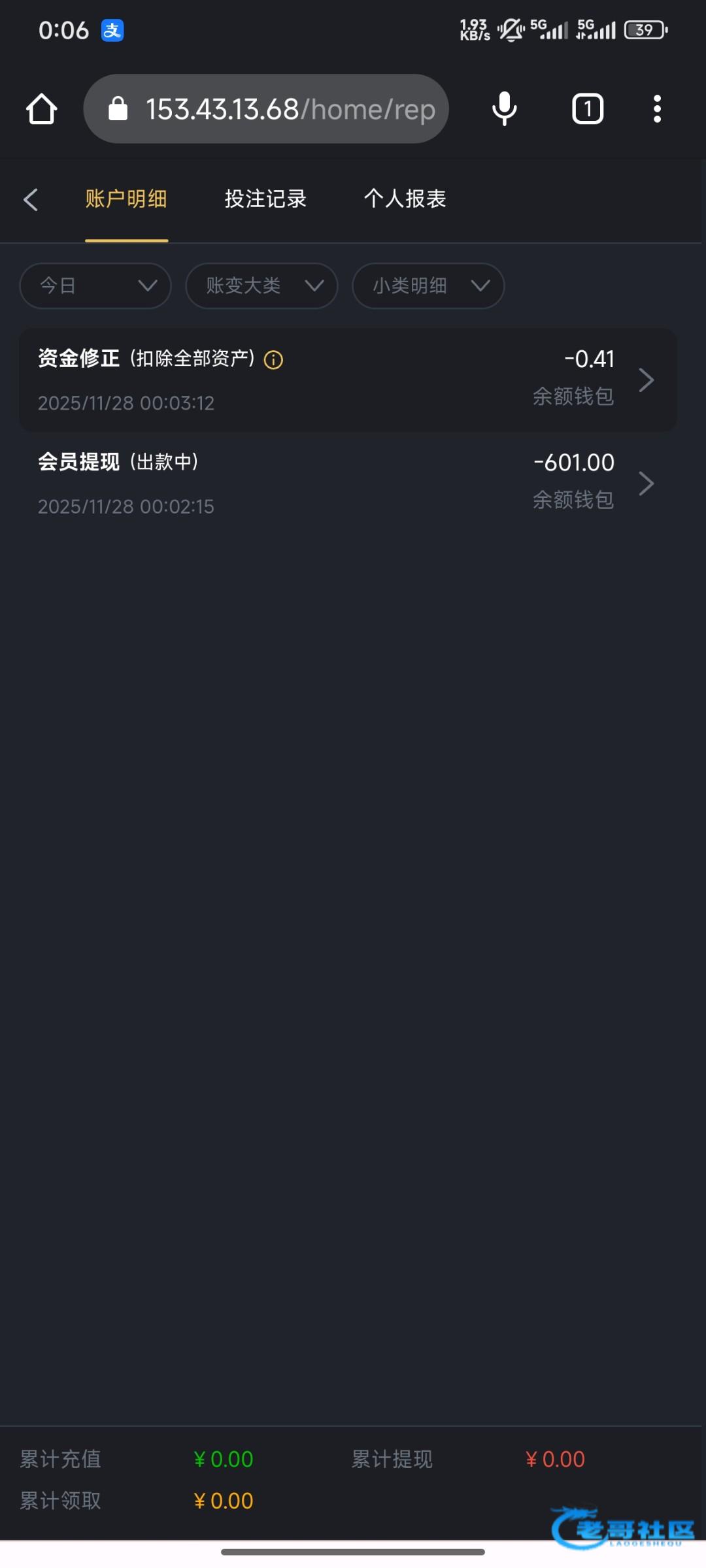The height and width of the screenshot is (1568, 706).
Task: Select the 账户明细 tab
Action: [126, 199]
